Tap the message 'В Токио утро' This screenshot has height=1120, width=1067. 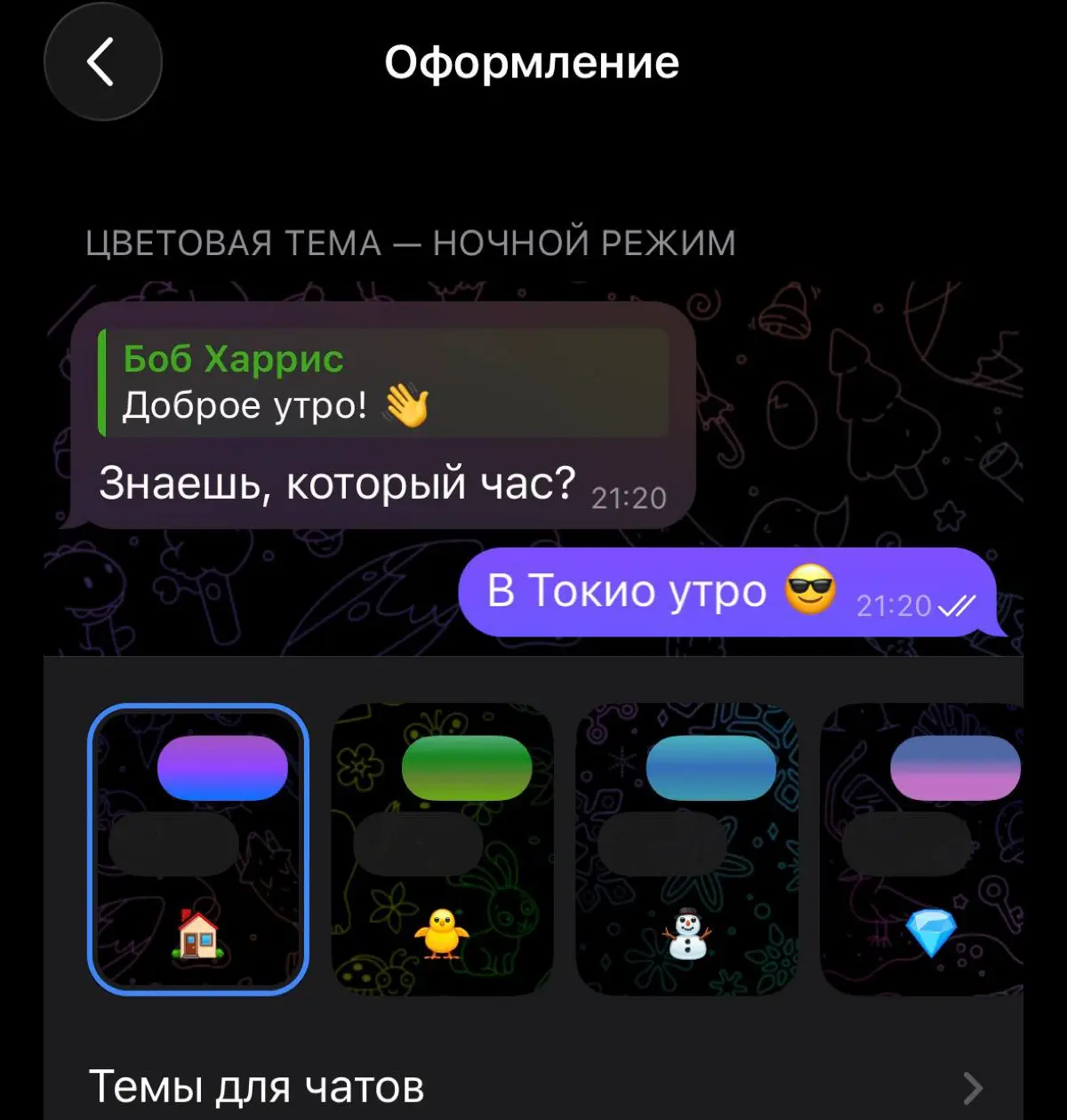(627, 590)
